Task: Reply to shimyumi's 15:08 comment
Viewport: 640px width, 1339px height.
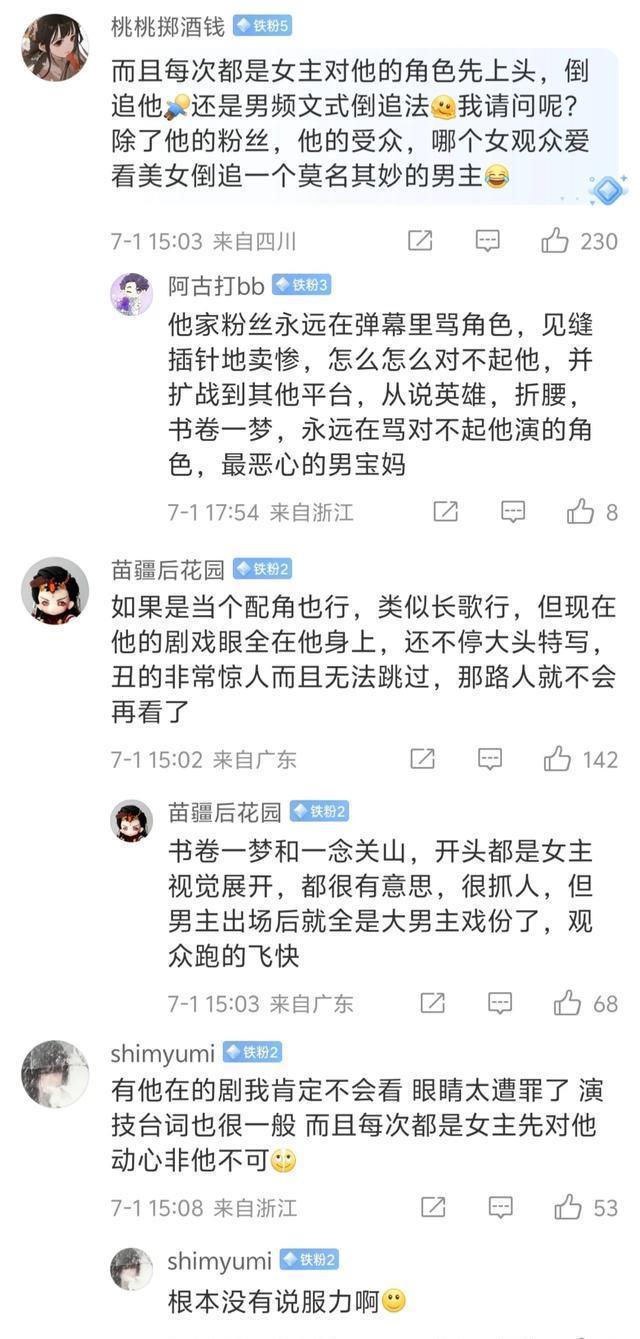Action: point(500,1207)
